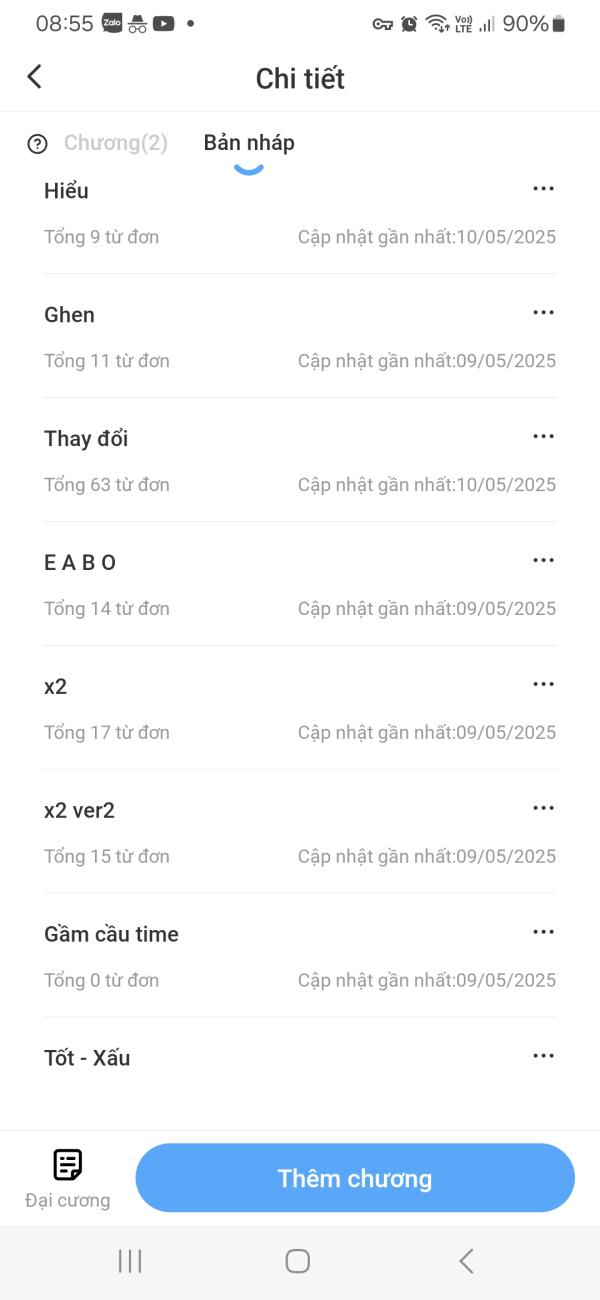Open more options for Hiểu

543,189
